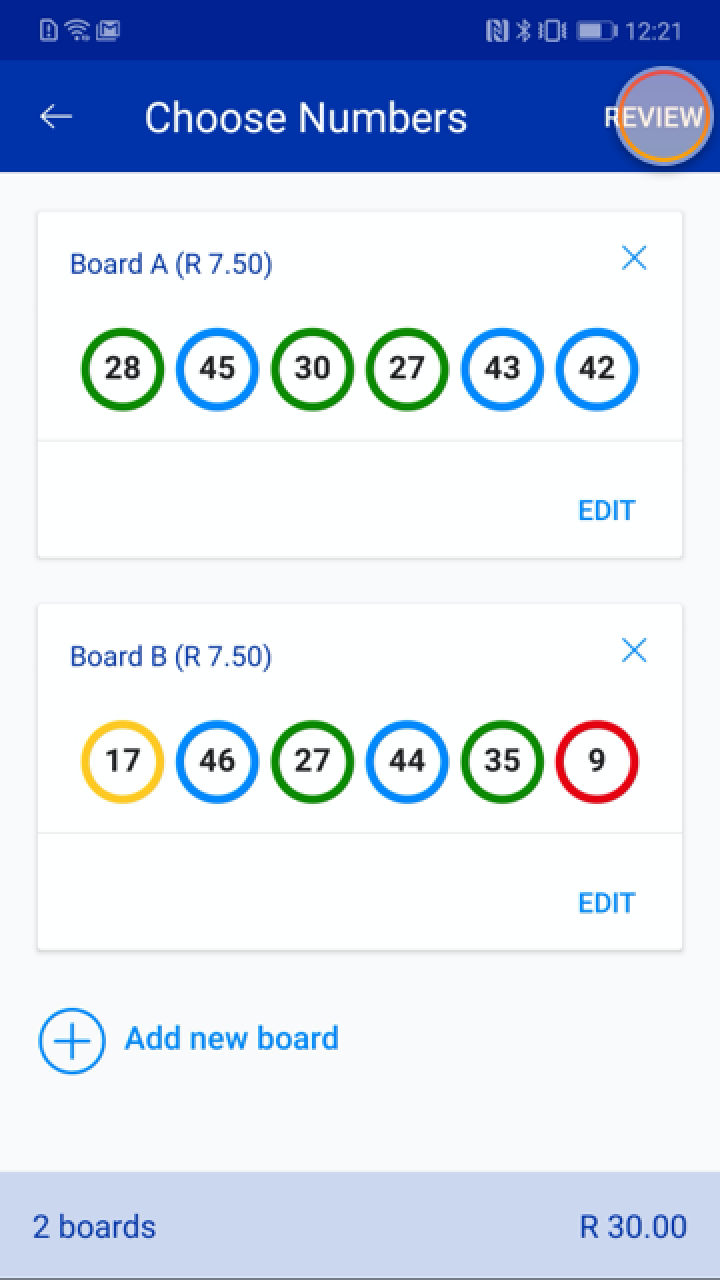Remove Board B with the X
The height and width of the screenshot is (1280, 720).
point(634,651)
